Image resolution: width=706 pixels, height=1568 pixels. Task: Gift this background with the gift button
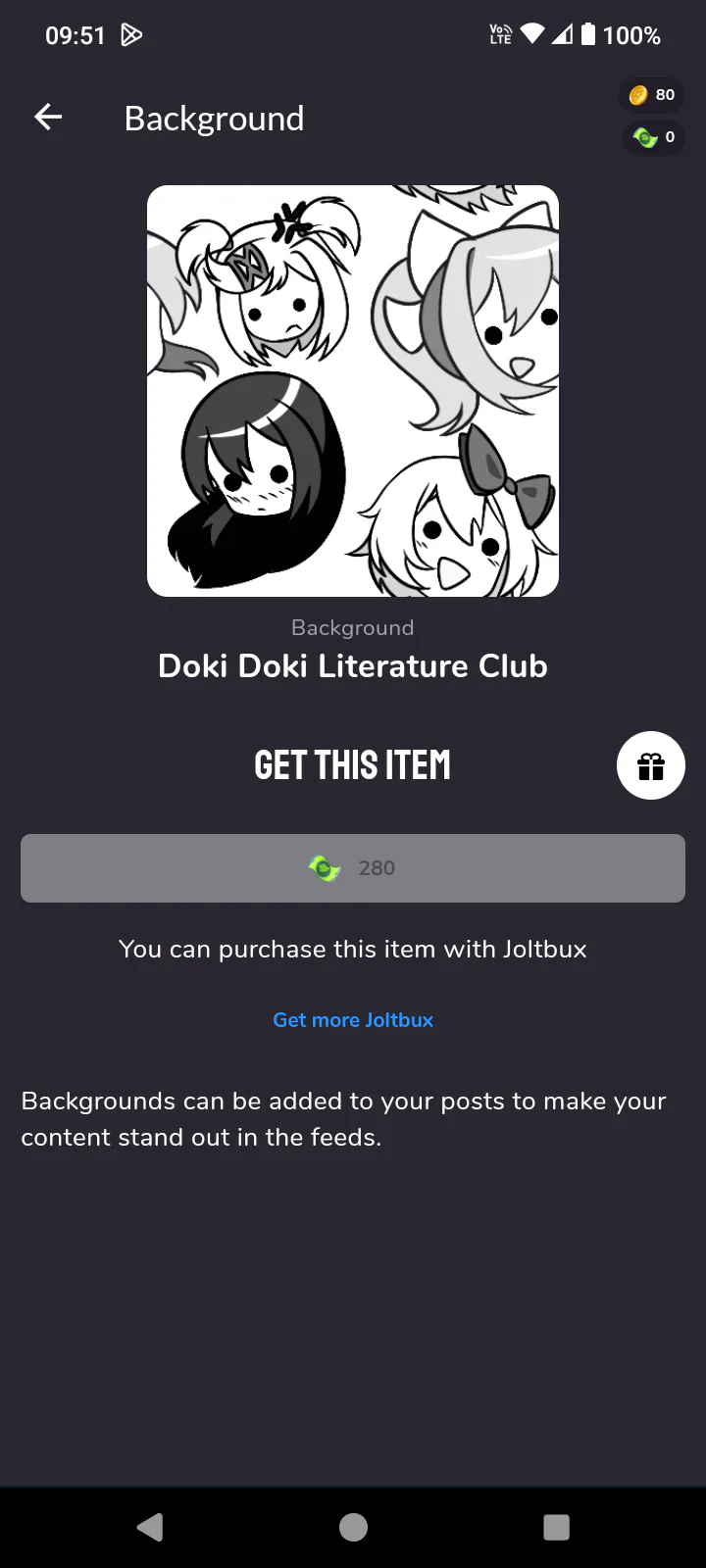(x=650, y=765)
